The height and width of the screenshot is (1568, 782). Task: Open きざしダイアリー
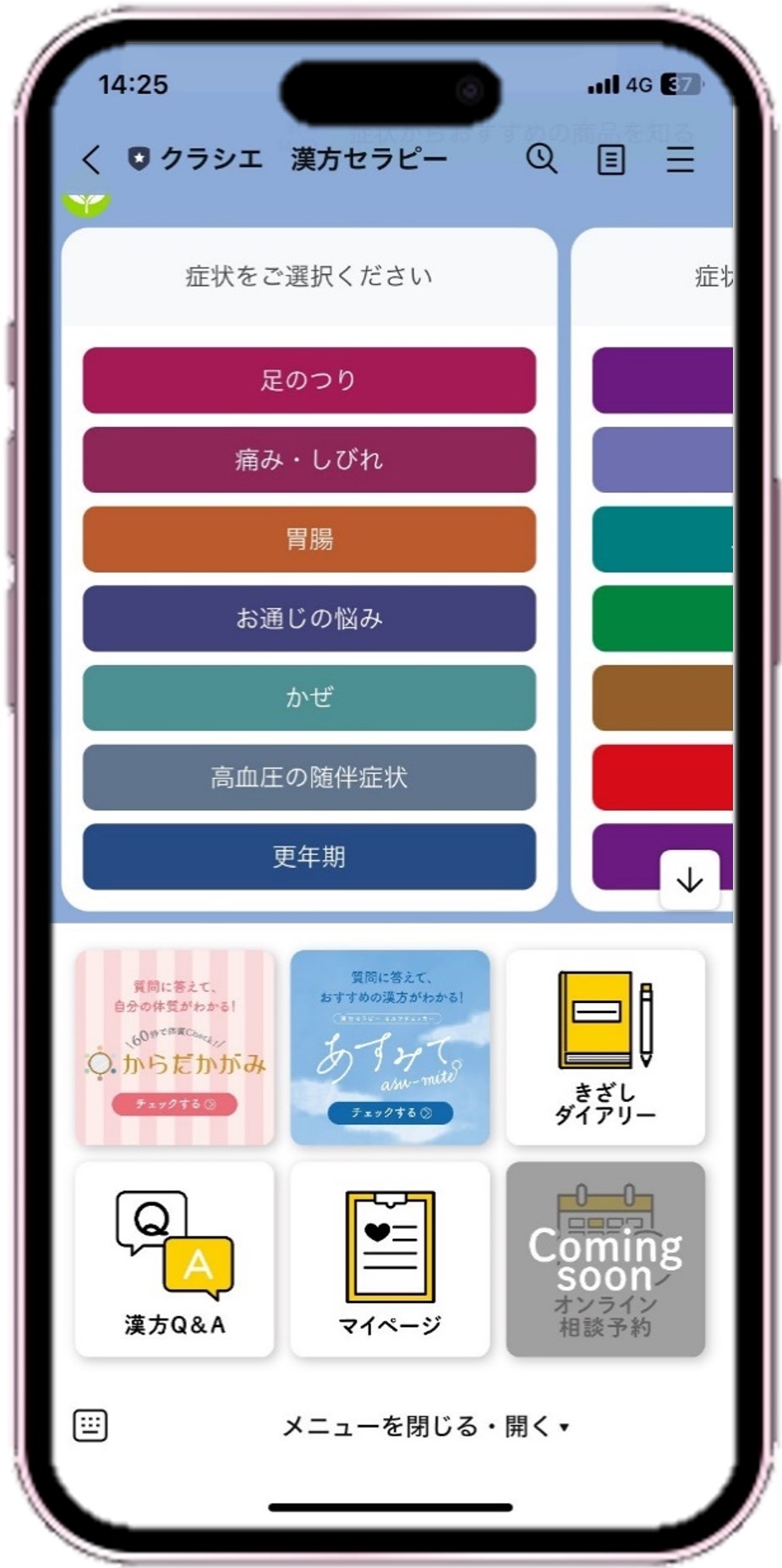point(604,1047)
